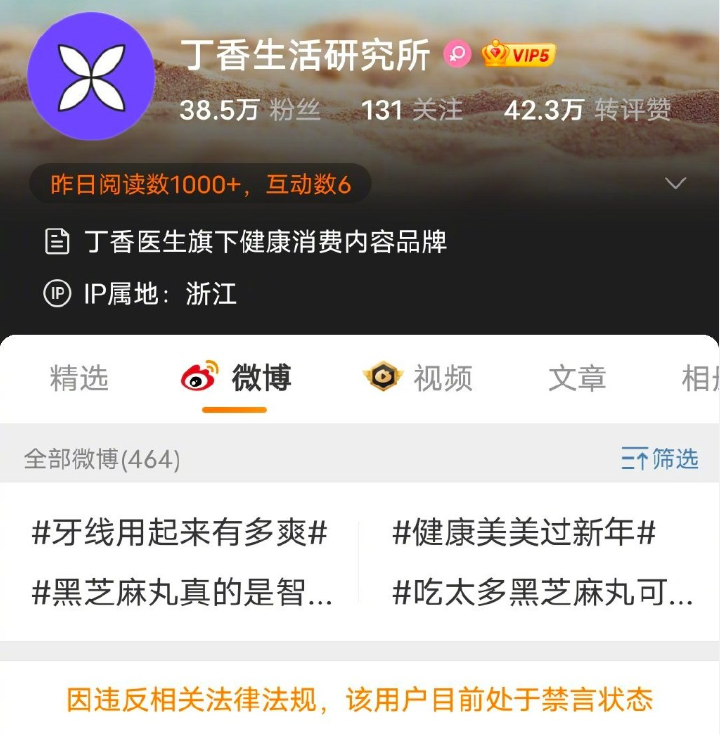
Task: Switch to the 精选 tab
Action: [79, 378]
